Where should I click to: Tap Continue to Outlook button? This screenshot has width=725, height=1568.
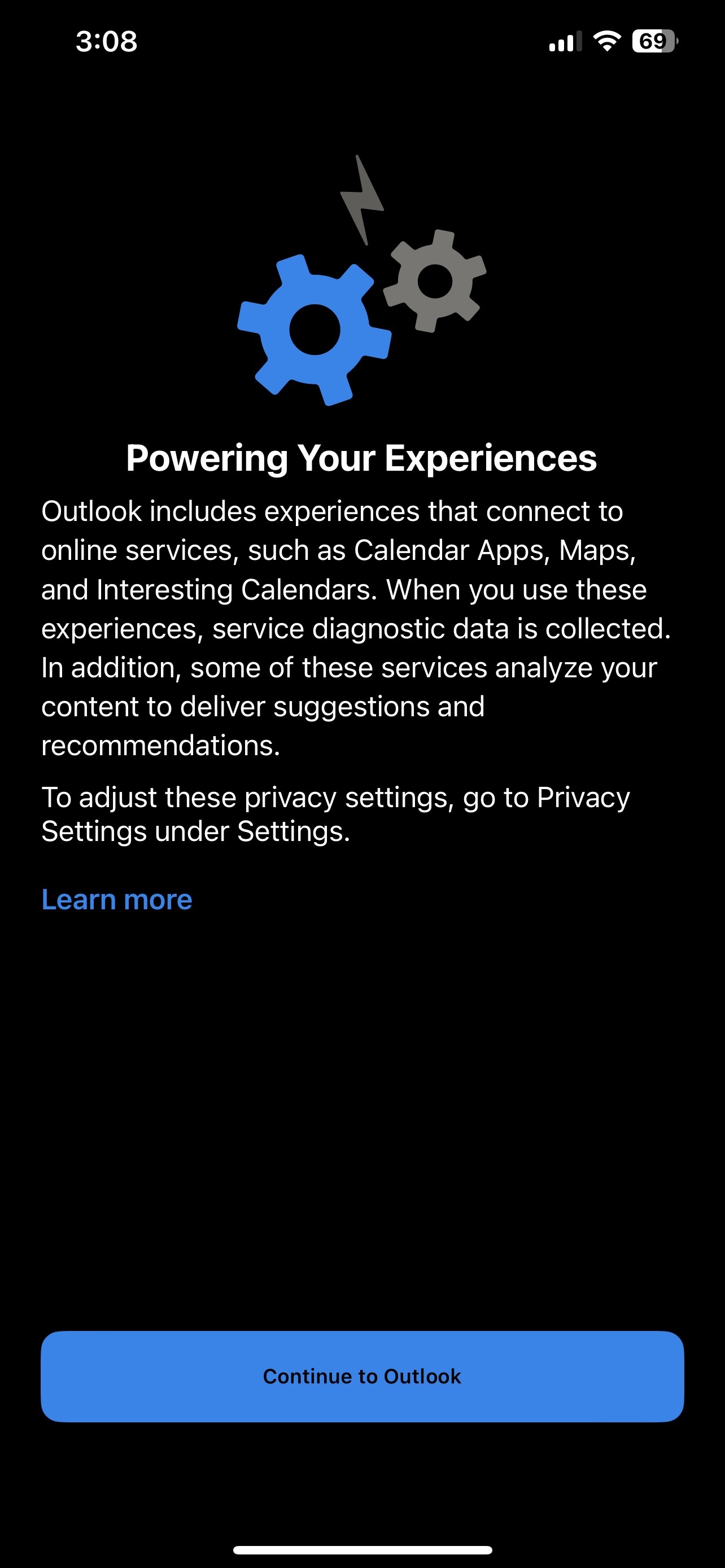(x=362, y=1376)
